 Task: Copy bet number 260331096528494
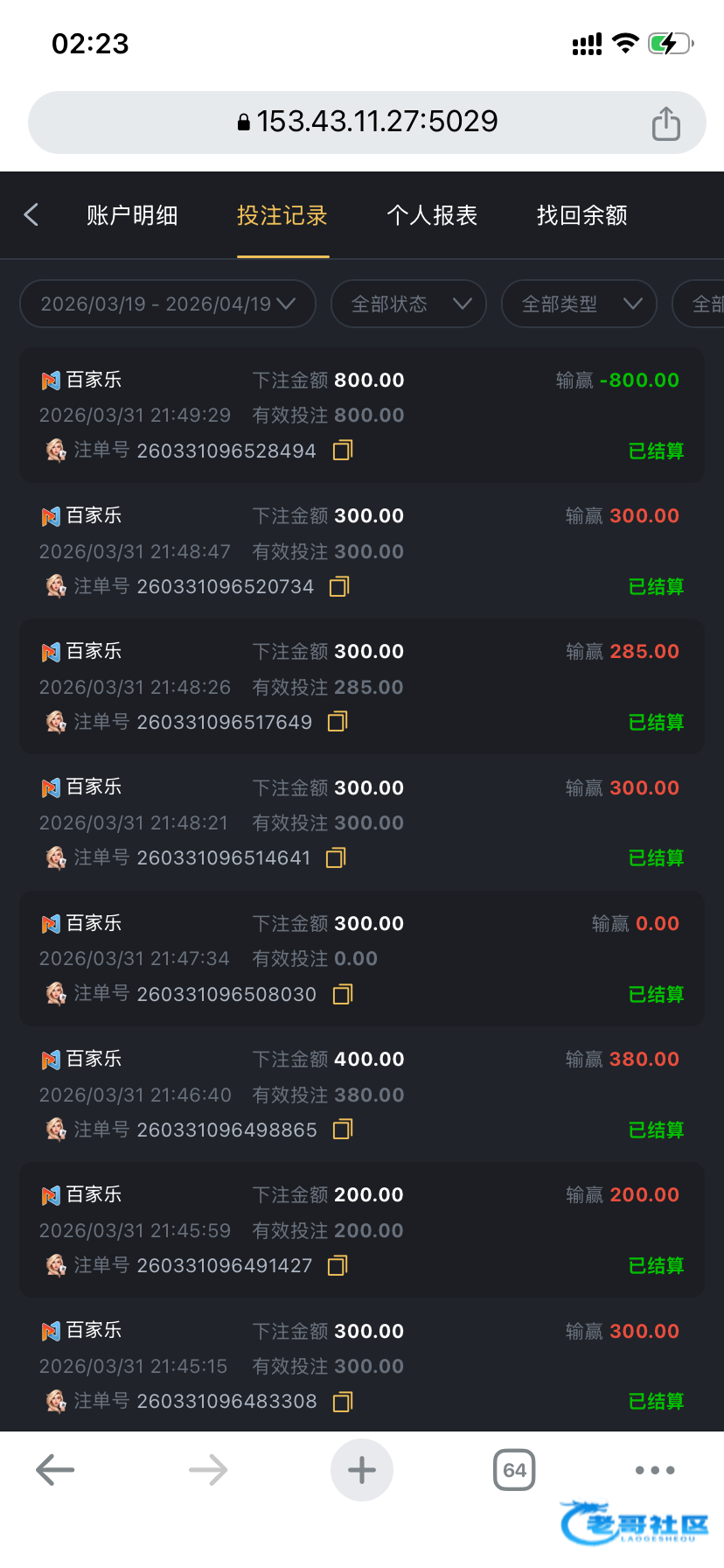pyautogui.click(x=343, y=451)
